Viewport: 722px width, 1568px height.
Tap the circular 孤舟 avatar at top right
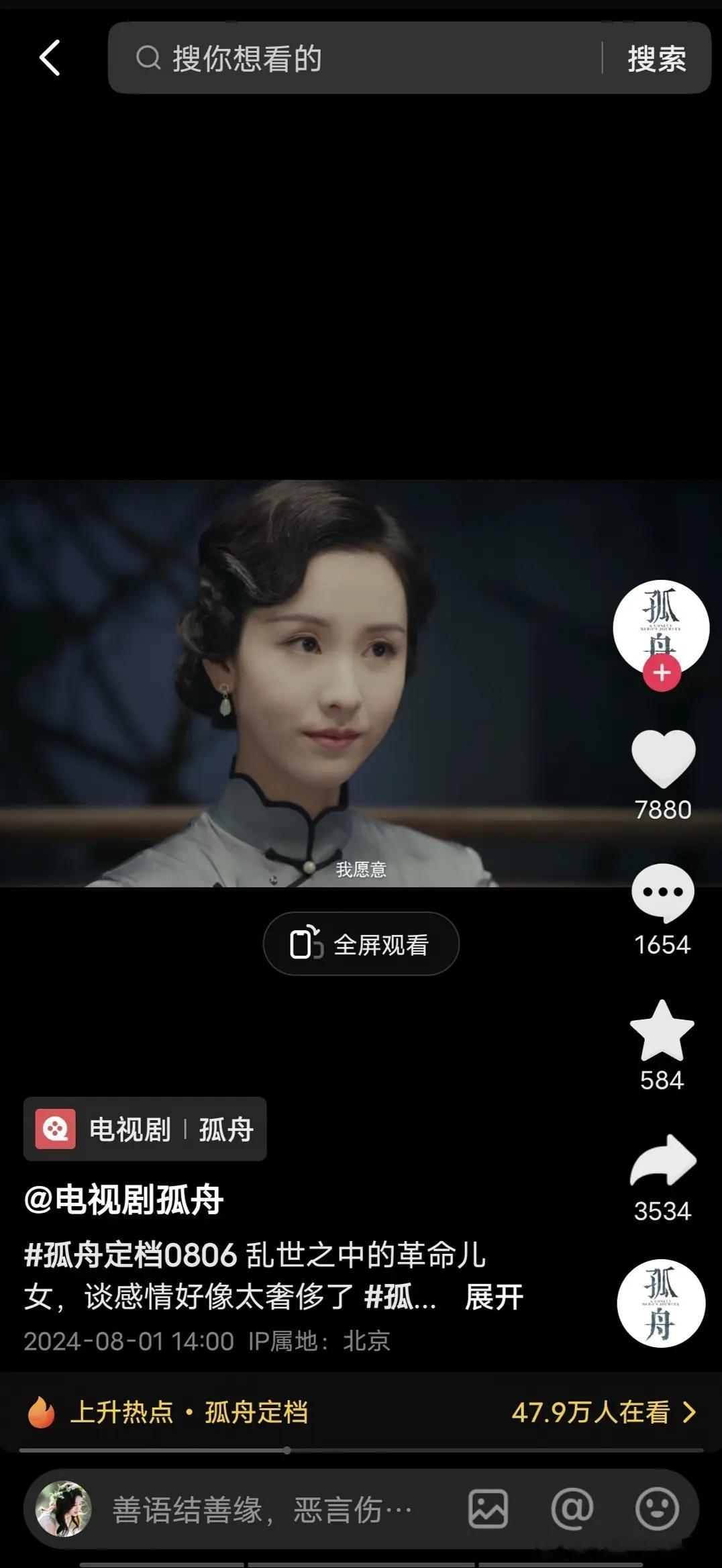coord(660,627)
